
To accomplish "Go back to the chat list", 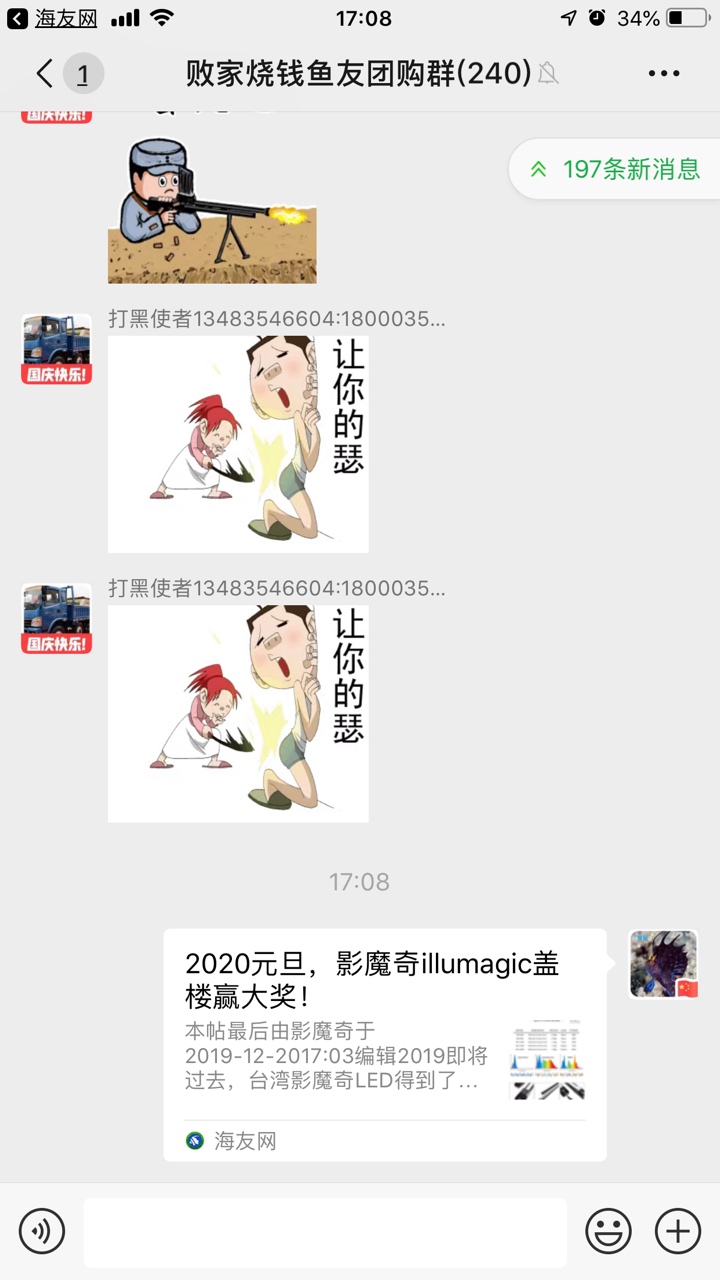I will (x=45, y=73).
